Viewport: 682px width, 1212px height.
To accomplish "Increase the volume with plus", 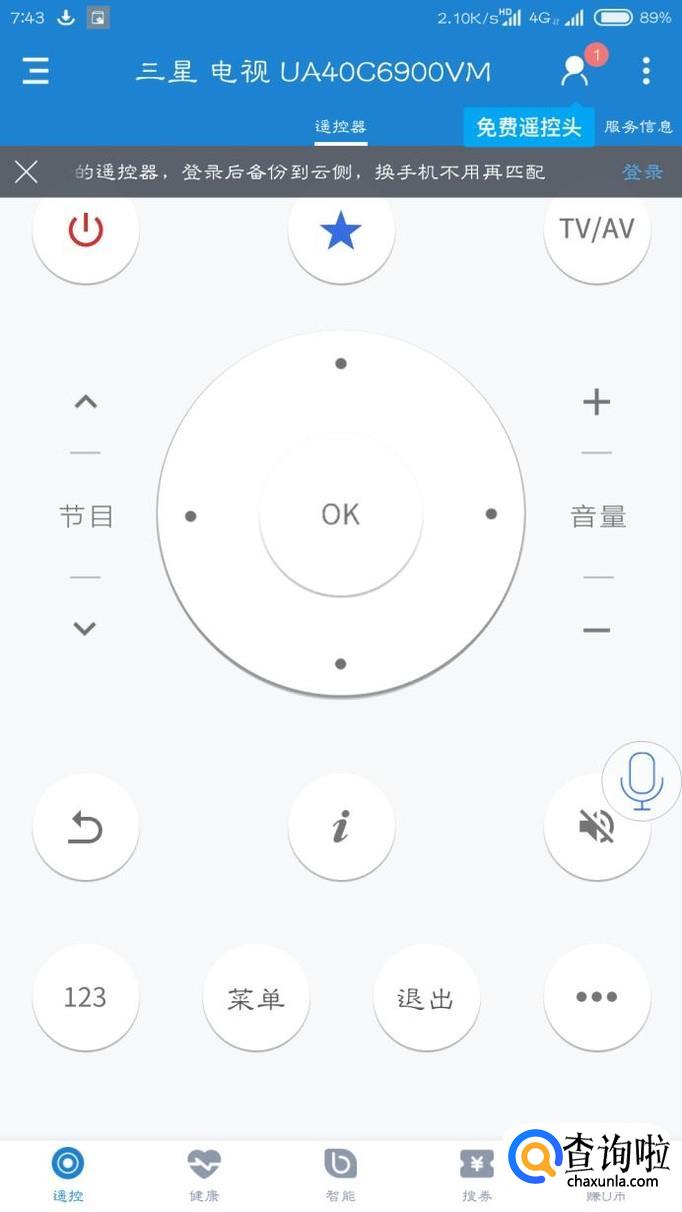I will (x=597, y=402).
